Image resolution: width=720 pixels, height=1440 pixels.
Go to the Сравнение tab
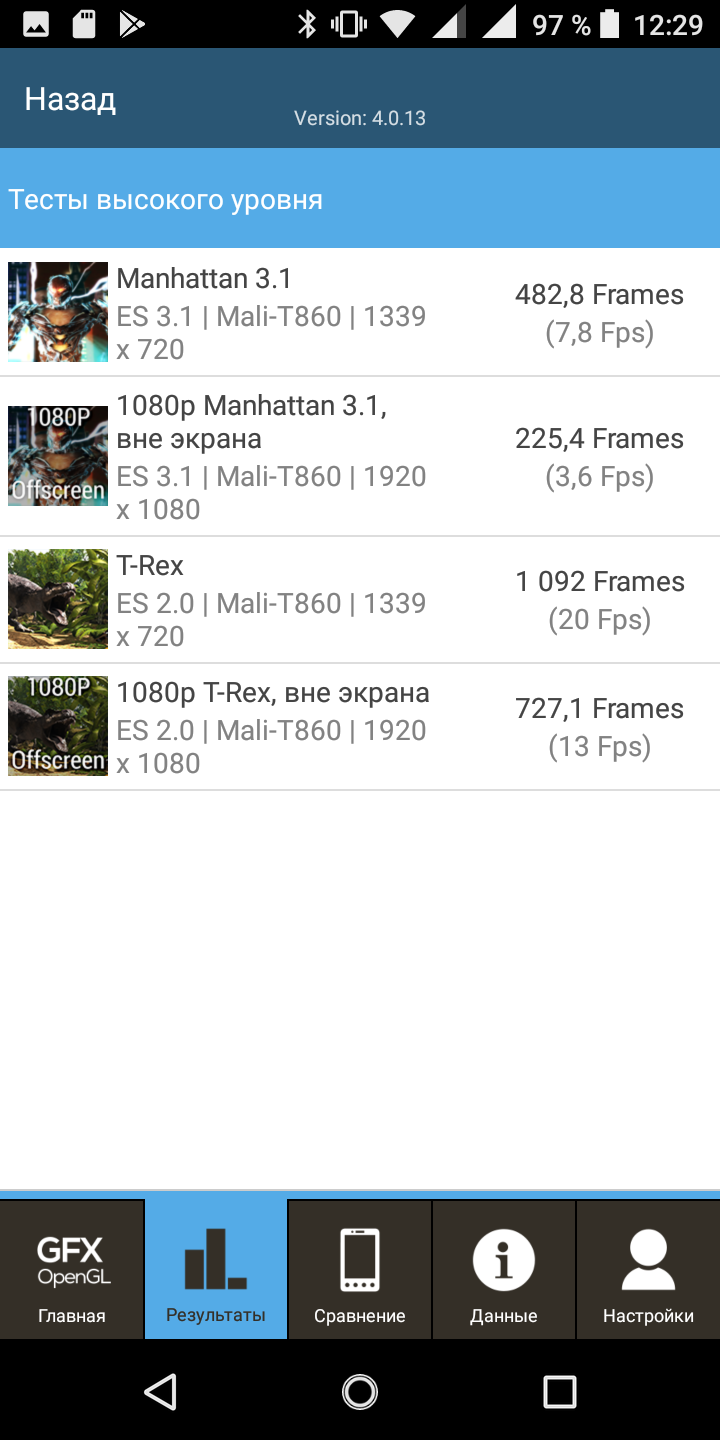coord(360,1270)
